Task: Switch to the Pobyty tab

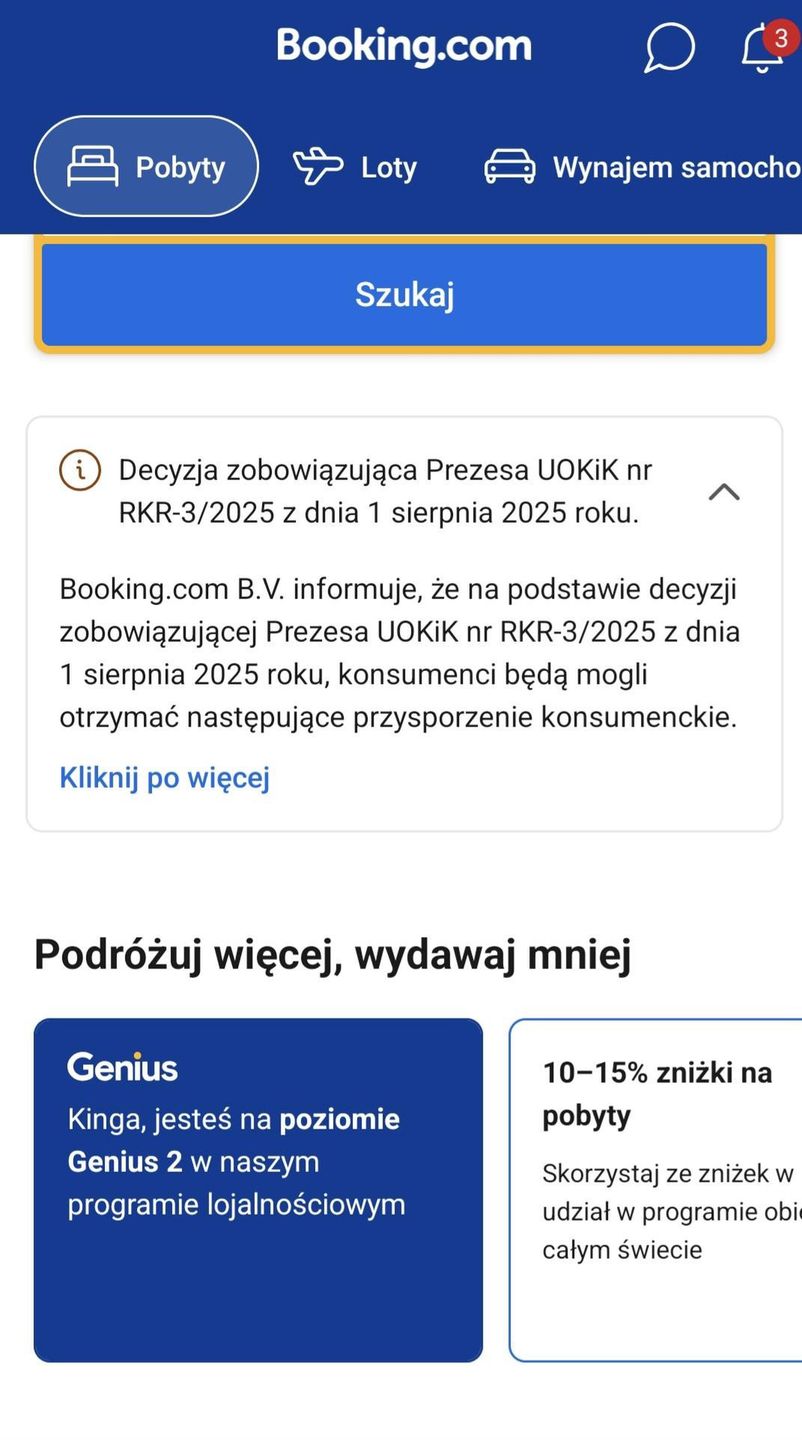Action: click(x=146, y=166)
